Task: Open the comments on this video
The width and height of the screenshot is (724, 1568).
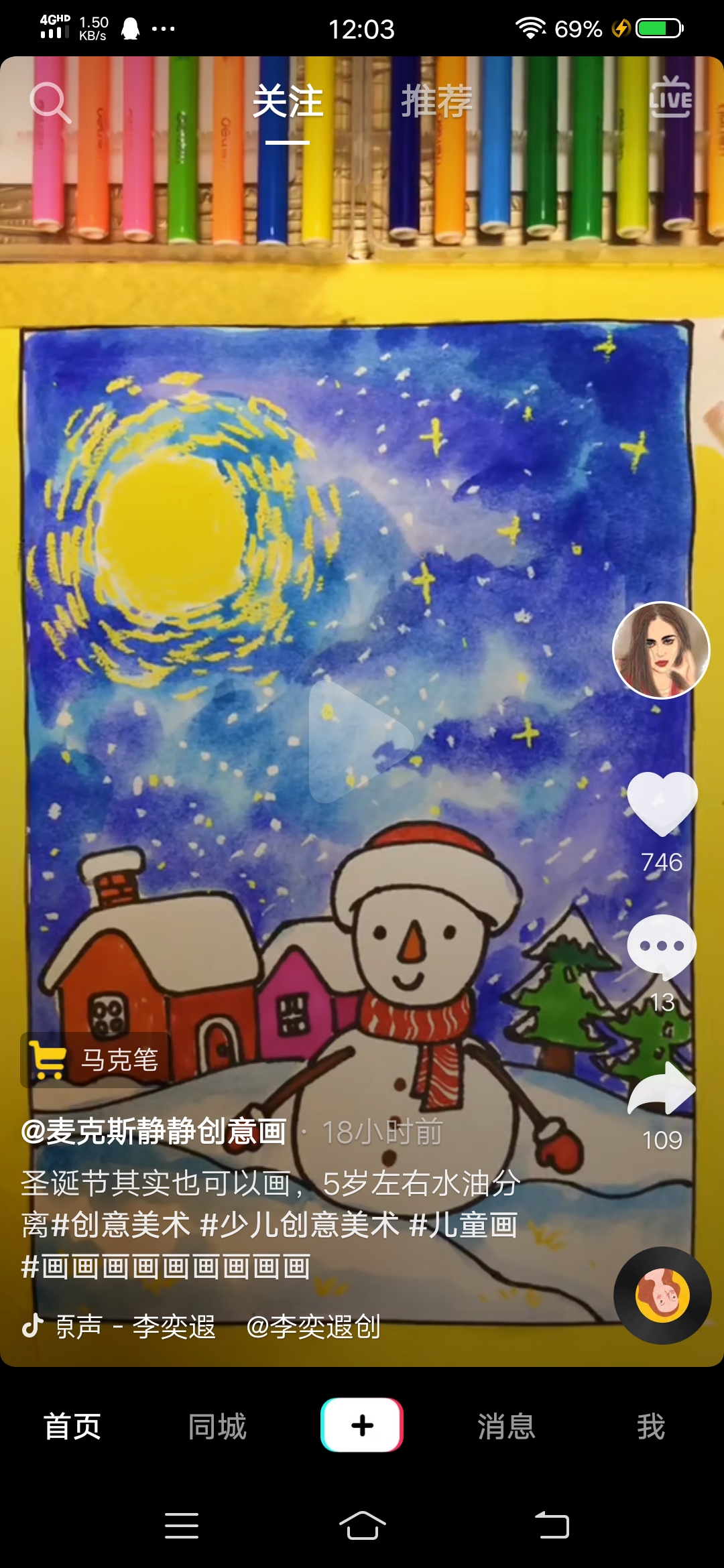Action: (662, 946)
